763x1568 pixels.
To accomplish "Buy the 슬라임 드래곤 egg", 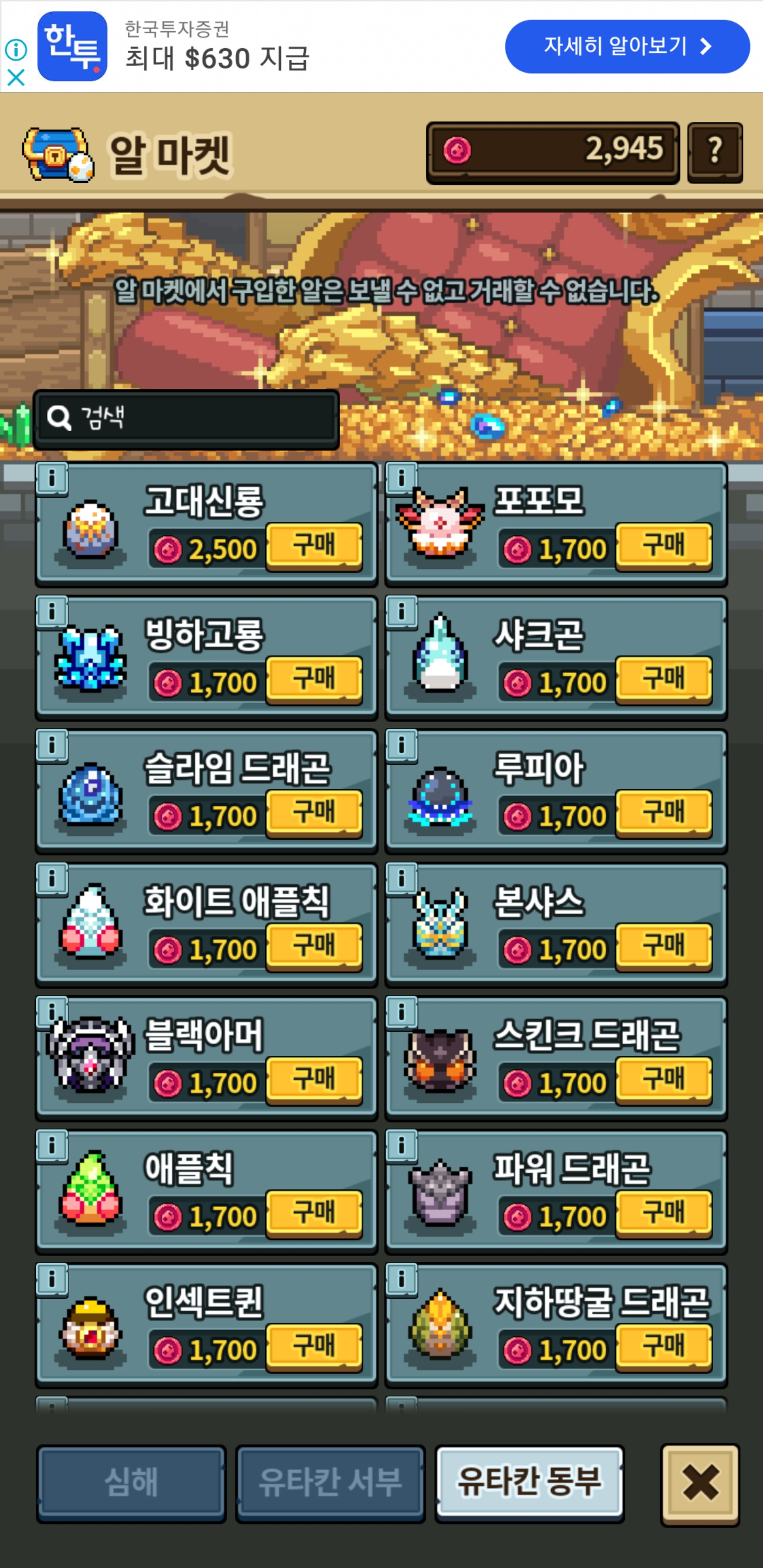I will [x=314, y=813].
